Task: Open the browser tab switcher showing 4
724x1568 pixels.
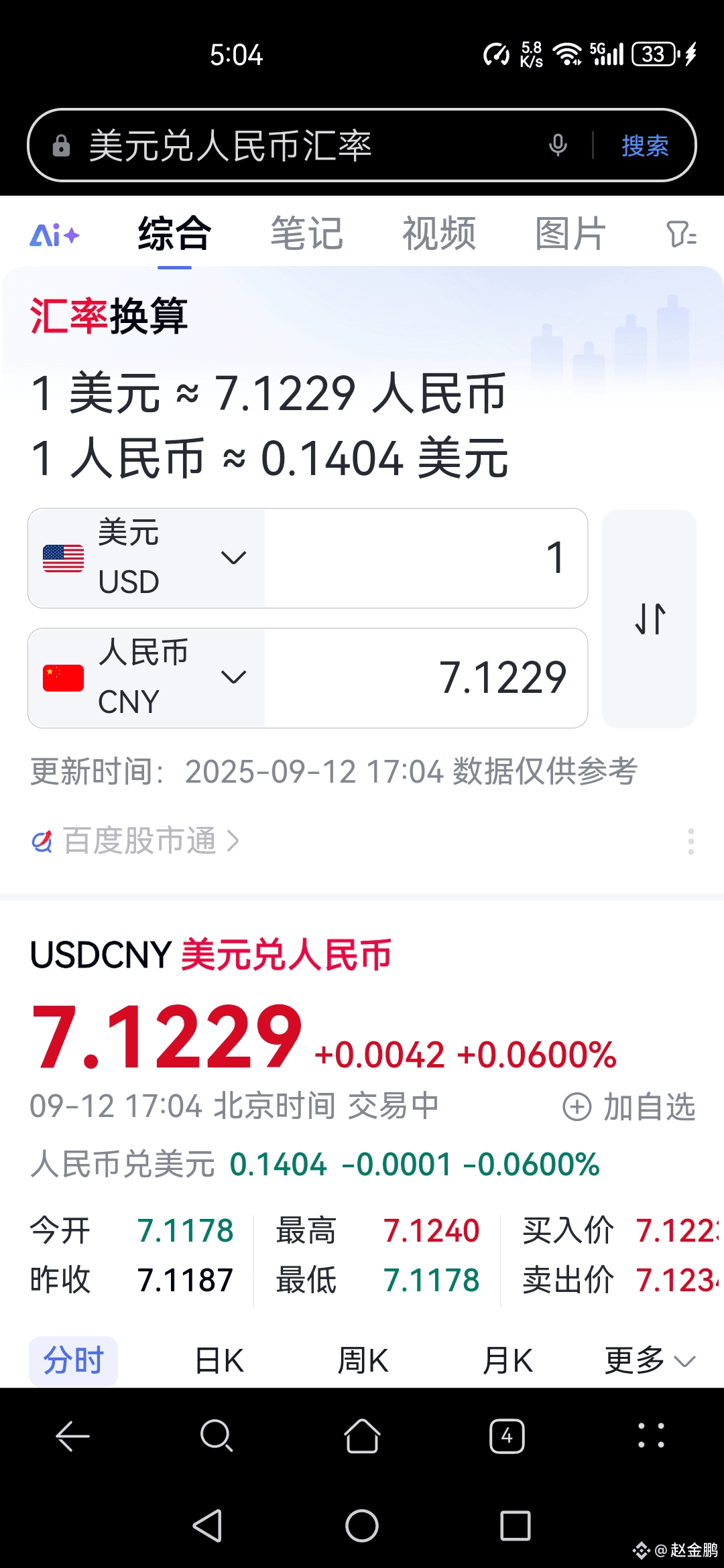Action: (507, 1436)
